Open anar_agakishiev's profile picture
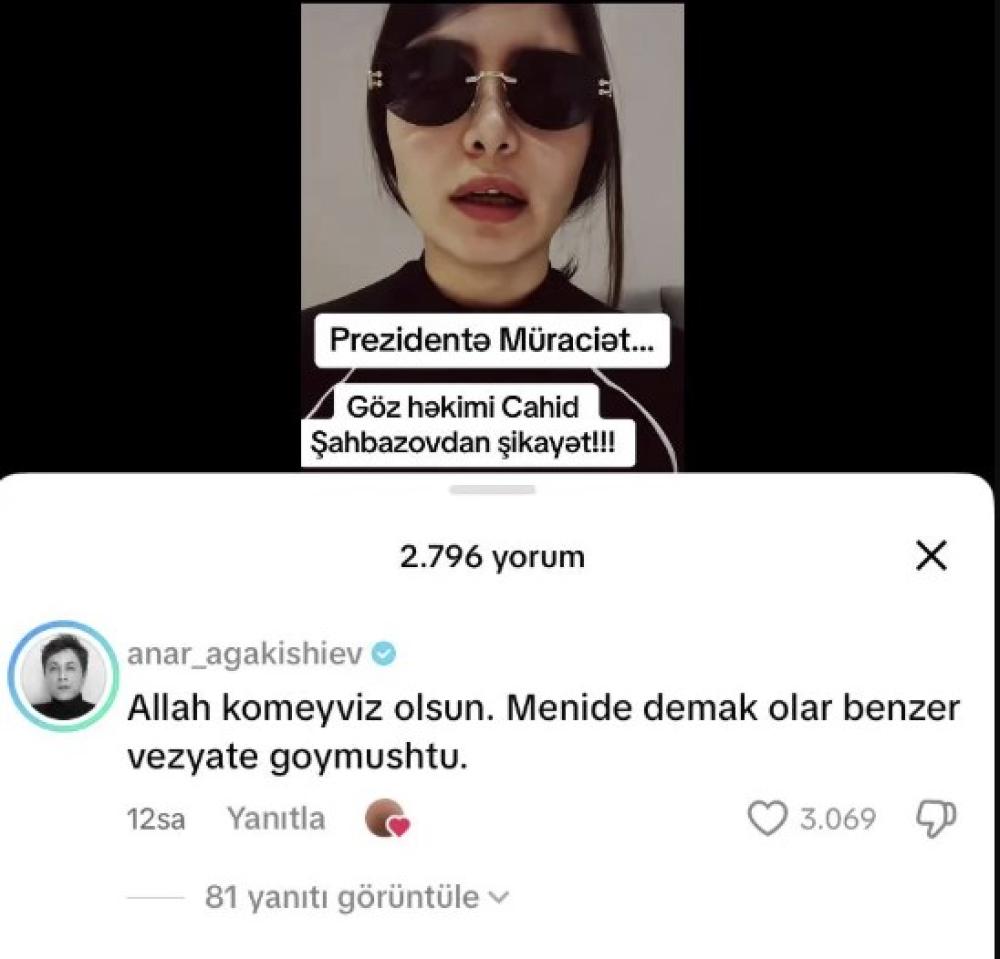Viewport: 1000px width, 959px height. [x=62, y=676]
